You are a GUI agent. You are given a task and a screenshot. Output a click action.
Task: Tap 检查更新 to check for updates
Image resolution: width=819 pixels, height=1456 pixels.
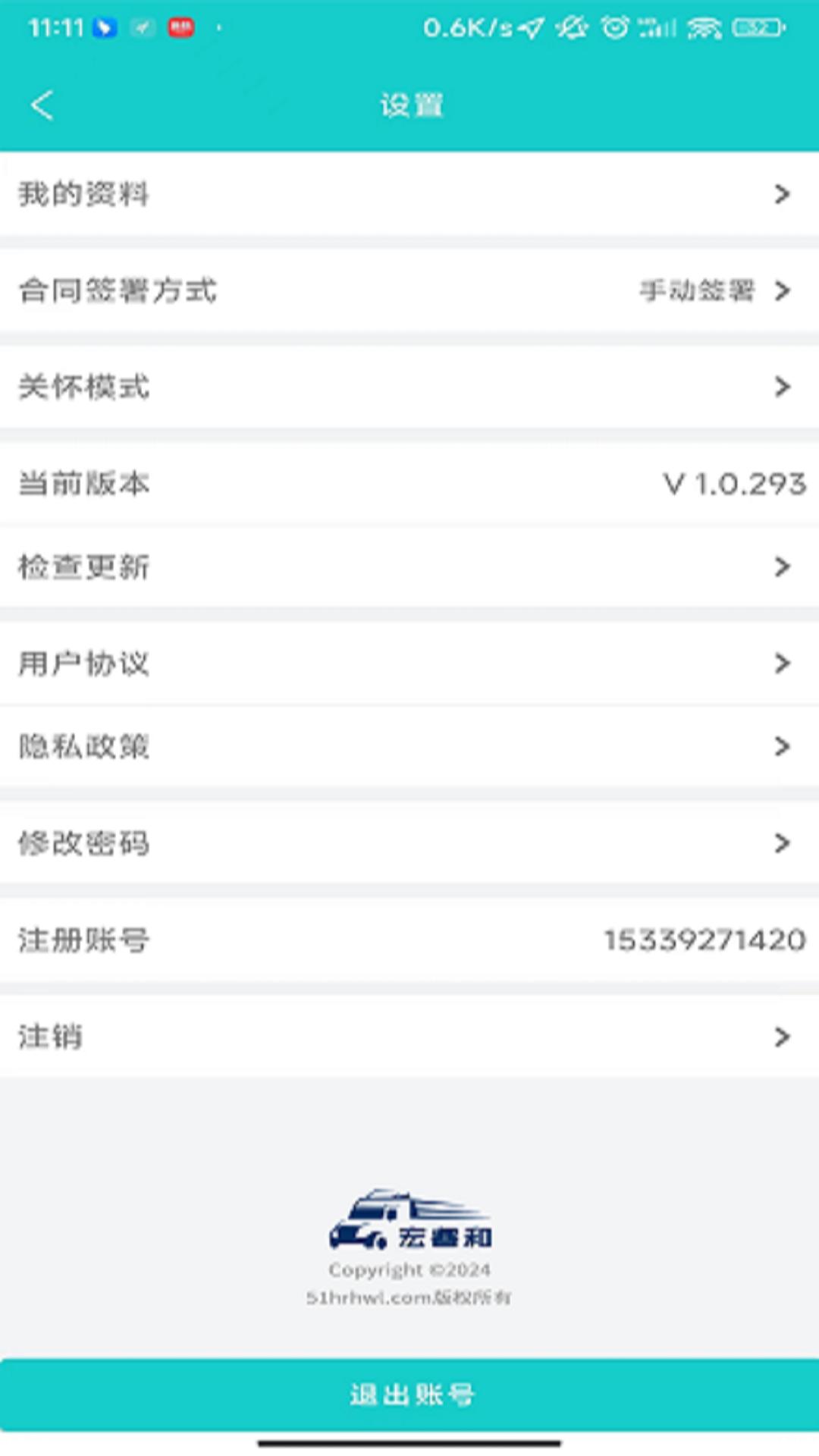(x=409, y=566)
